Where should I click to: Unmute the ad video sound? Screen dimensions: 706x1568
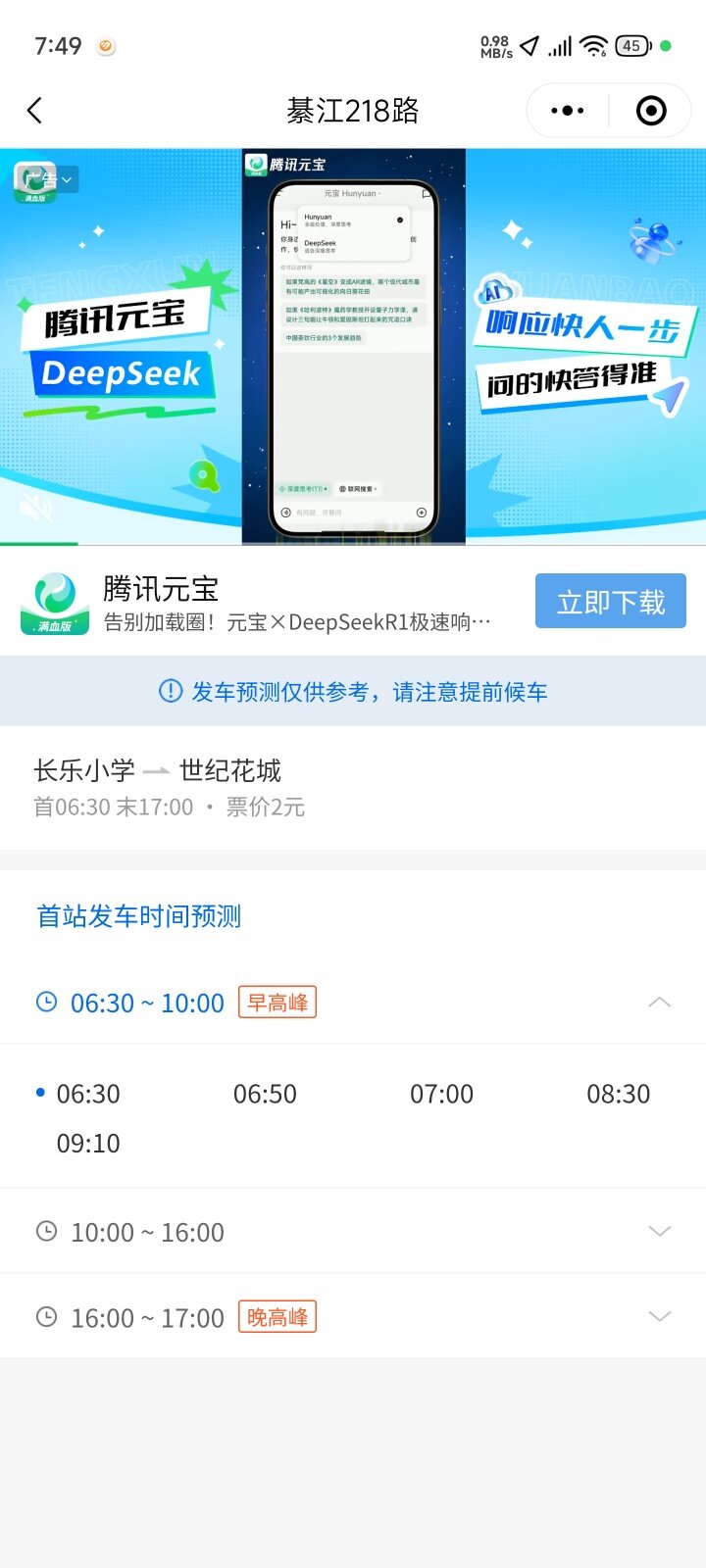(x=36, y=508)
